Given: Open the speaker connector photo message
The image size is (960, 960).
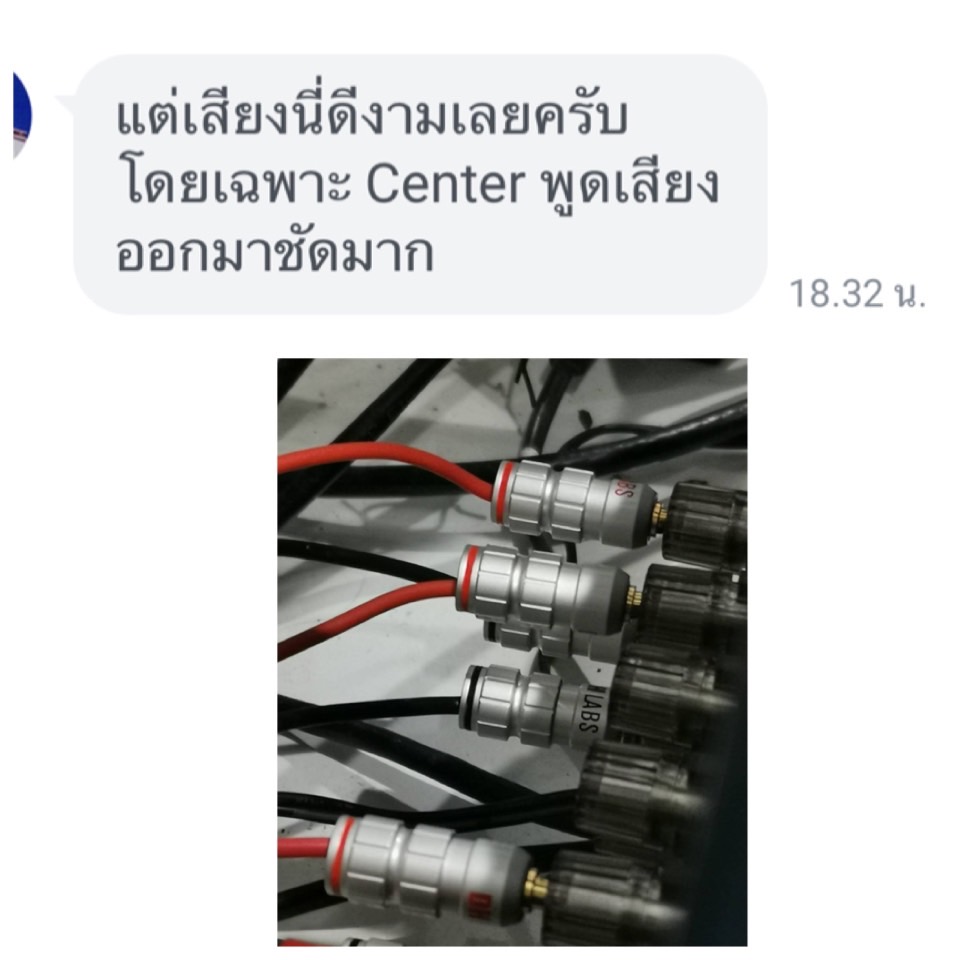Looking at the screenshot, I should (x=511, y=651).
